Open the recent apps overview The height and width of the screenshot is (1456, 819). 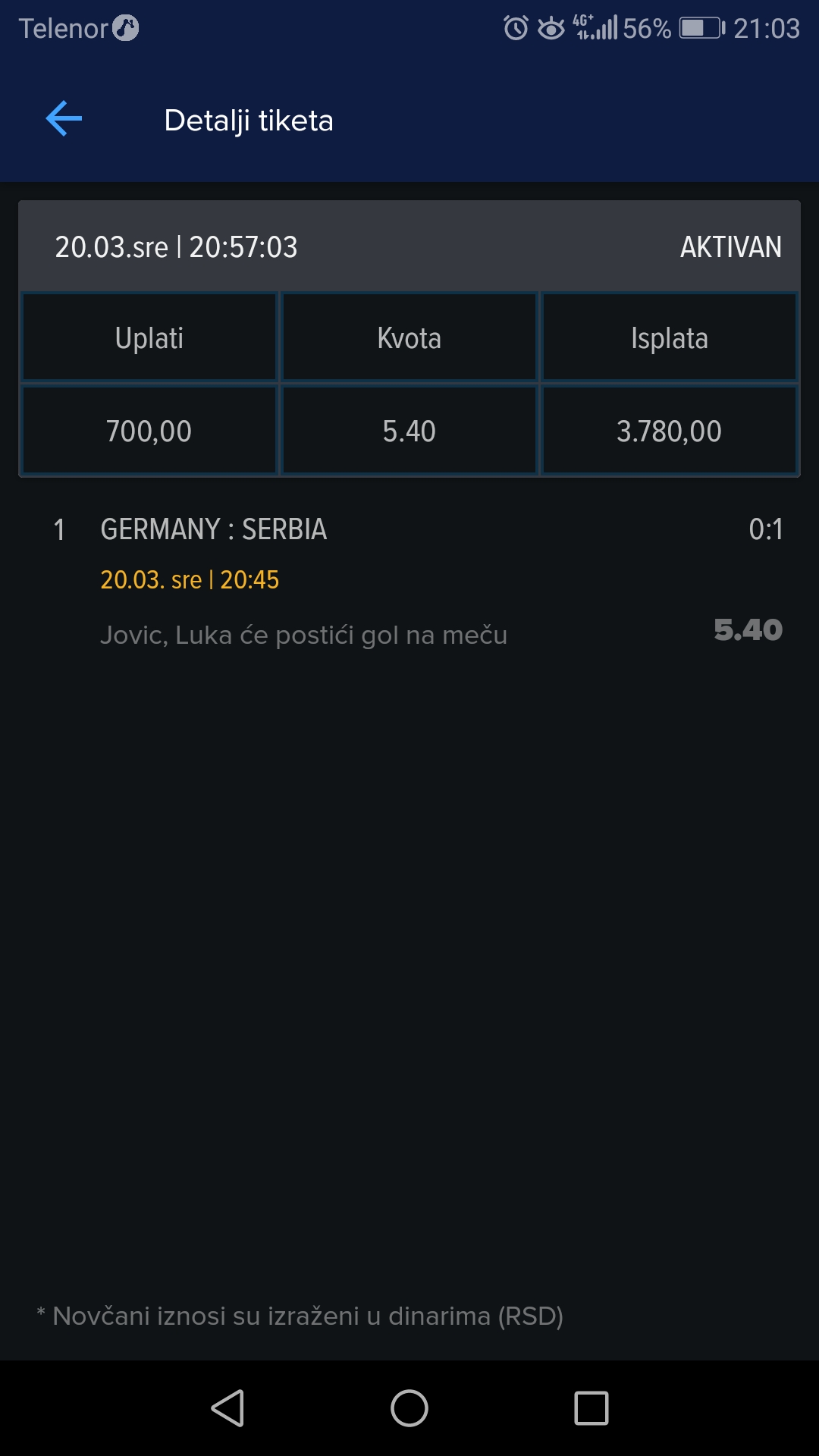[591, 1408]
